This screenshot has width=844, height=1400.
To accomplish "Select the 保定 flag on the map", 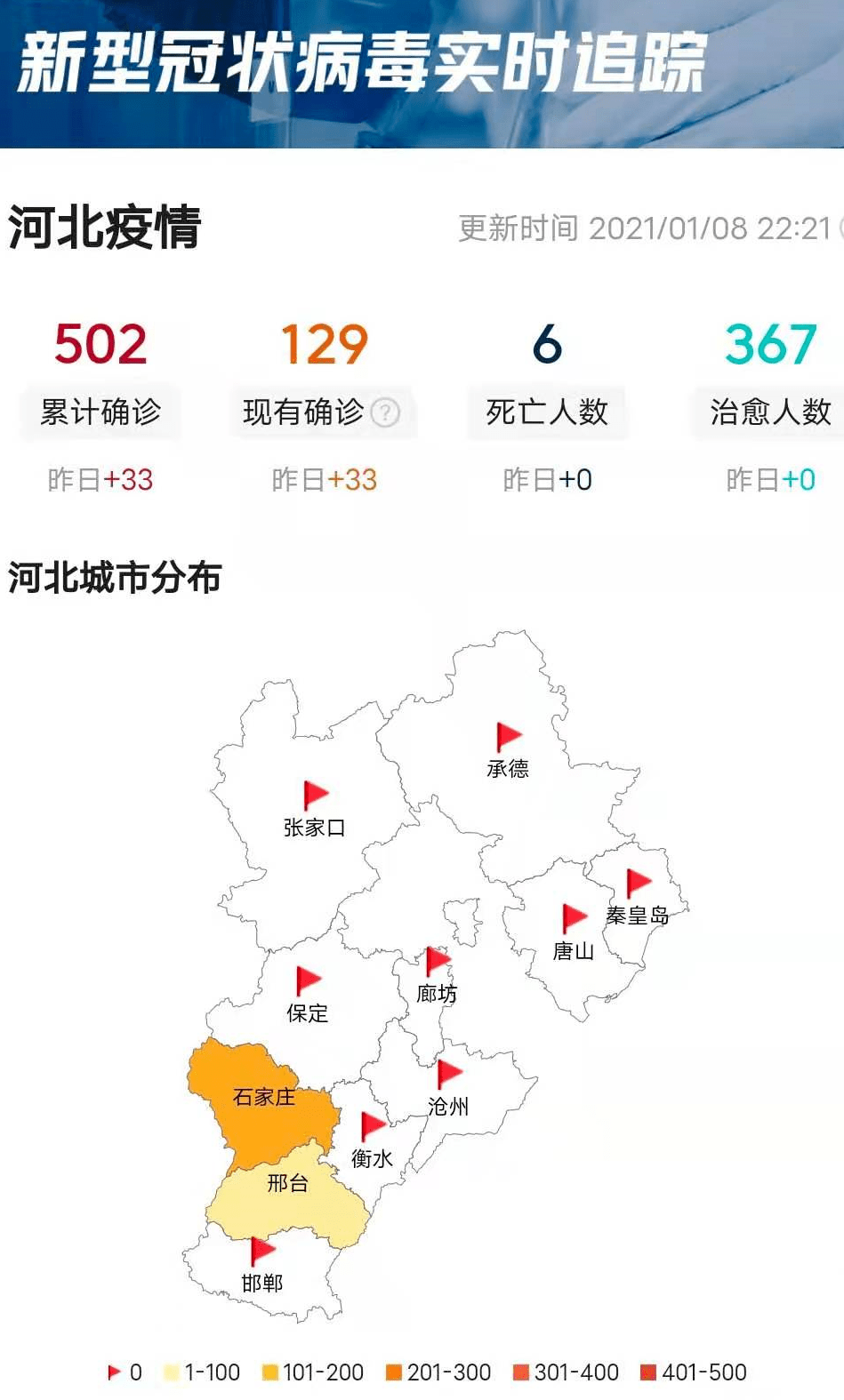I will pos(310,979).
